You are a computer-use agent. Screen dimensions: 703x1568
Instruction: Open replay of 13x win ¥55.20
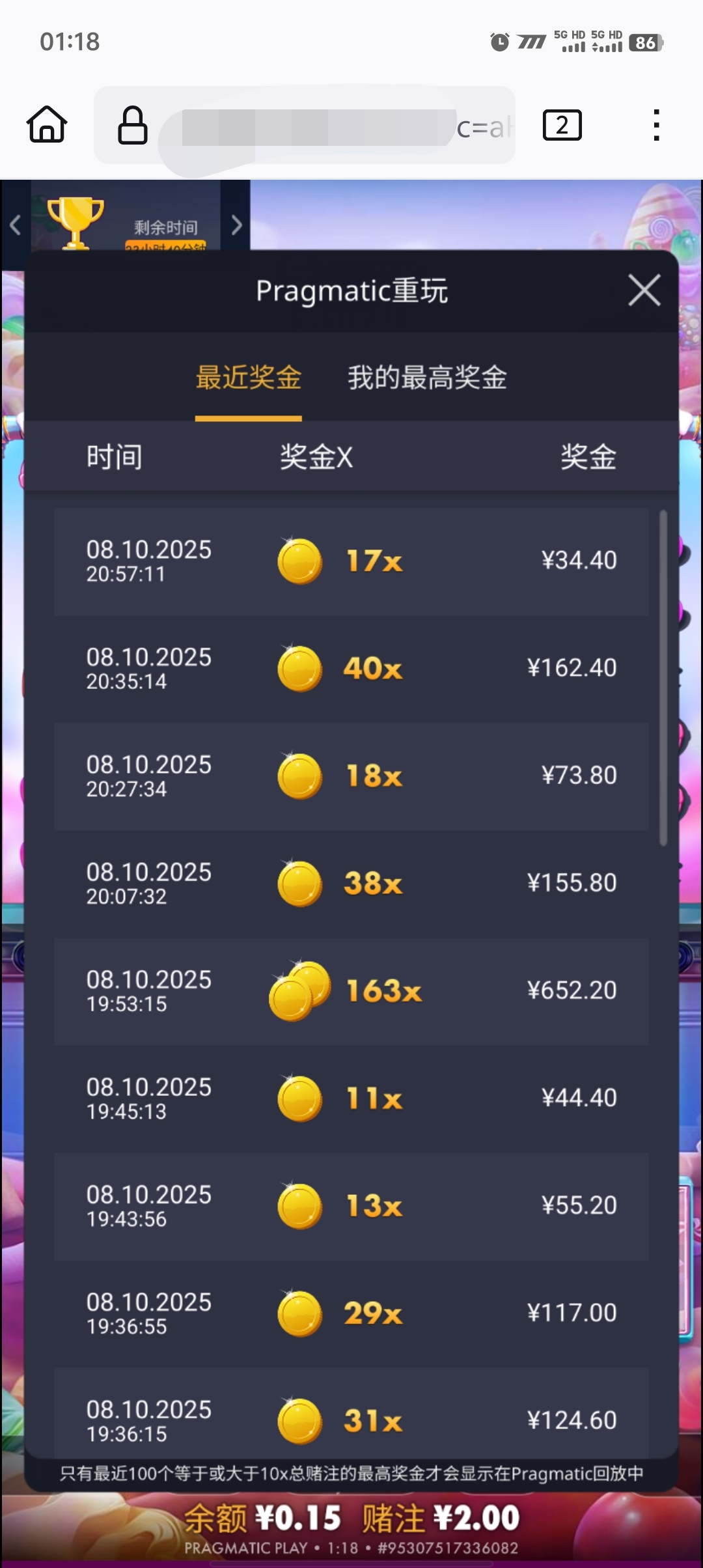click(x=351, y=1206)
